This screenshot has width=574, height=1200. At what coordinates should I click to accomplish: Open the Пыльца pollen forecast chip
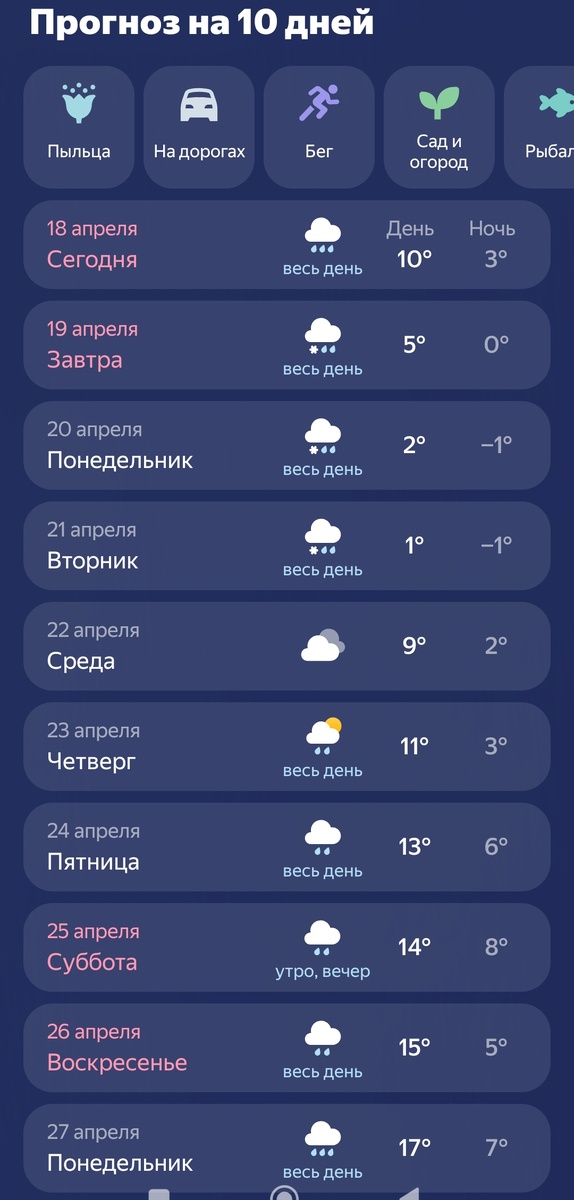pyautogui.click(x=79, y=127)
